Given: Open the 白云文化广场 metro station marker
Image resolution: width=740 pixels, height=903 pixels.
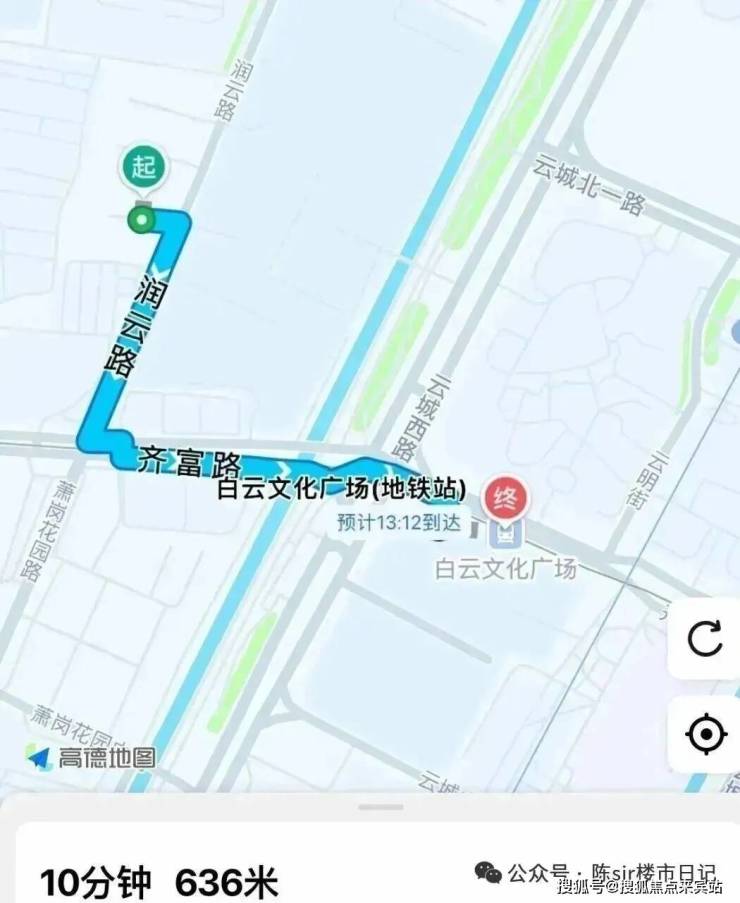Looking at the screenshot, I should [x=506, y=532].
